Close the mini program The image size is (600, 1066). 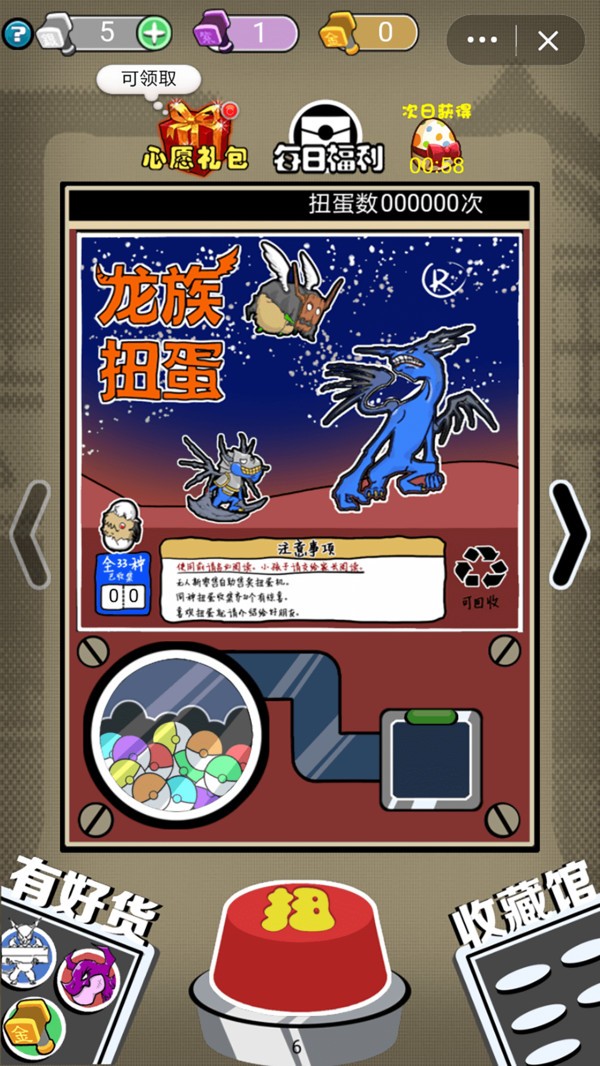pyautogui.click(x=548, y=40)
